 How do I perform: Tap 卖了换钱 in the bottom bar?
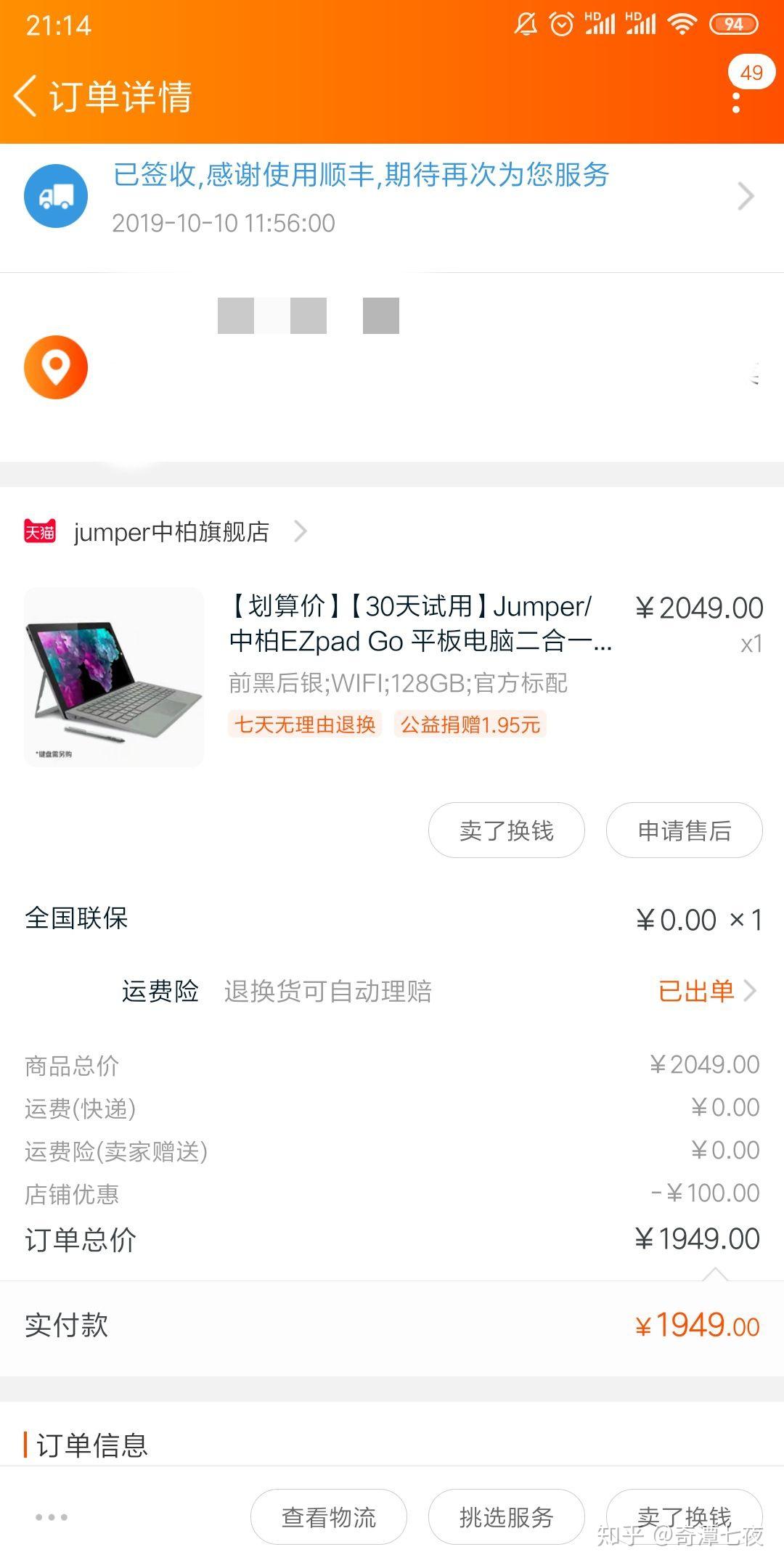click(685, 1516)
